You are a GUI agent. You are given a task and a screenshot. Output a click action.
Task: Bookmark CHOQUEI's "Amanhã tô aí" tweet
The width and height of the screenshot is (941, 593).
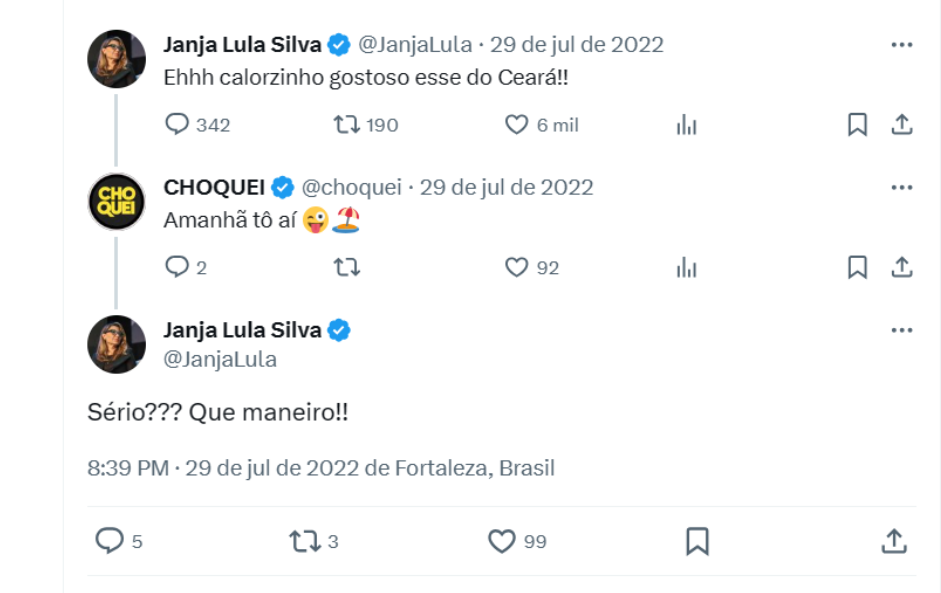coord(857,267)
